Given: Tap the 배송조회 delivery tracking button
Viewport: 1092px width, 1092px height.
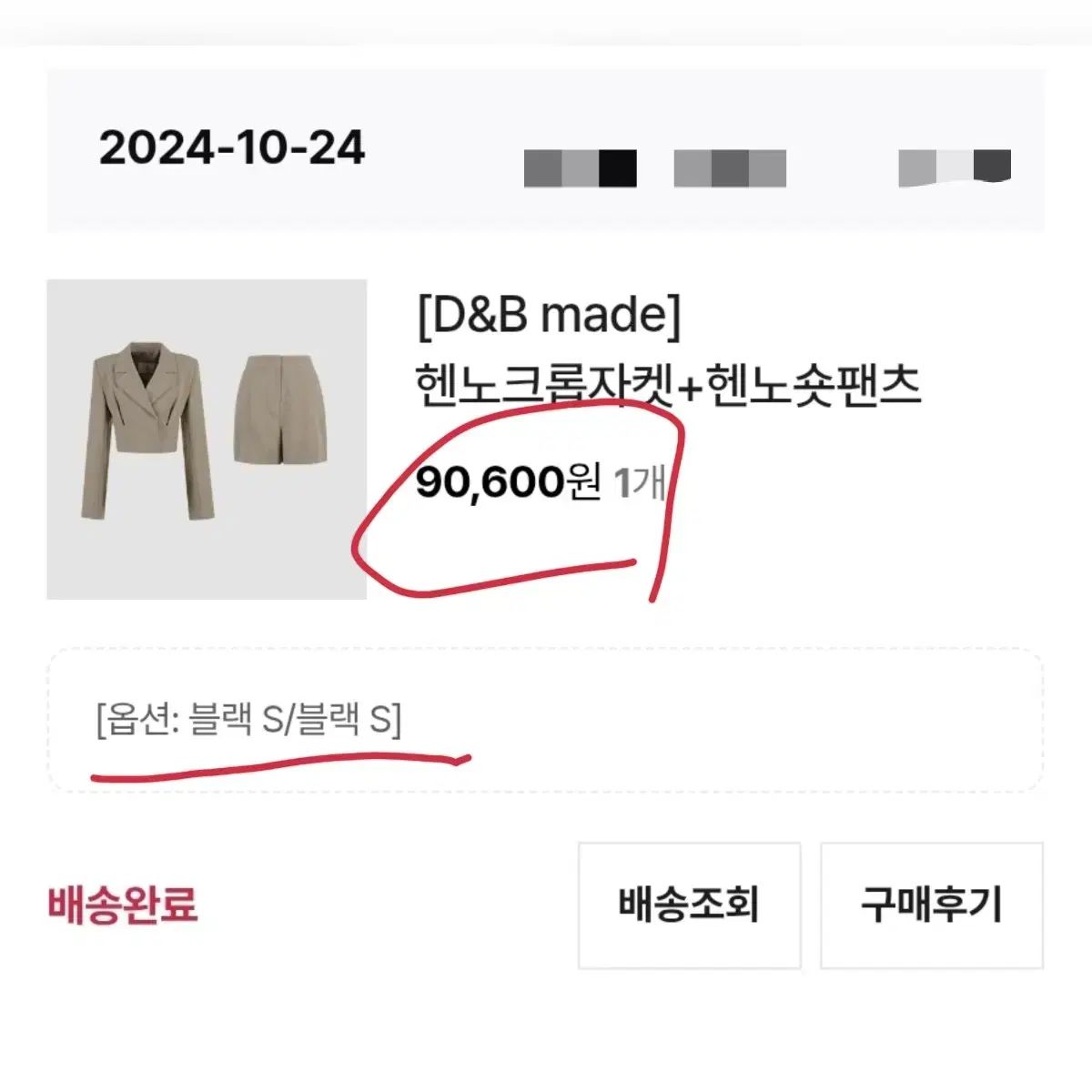Looking at the screenshot, I should pos(689,905).
